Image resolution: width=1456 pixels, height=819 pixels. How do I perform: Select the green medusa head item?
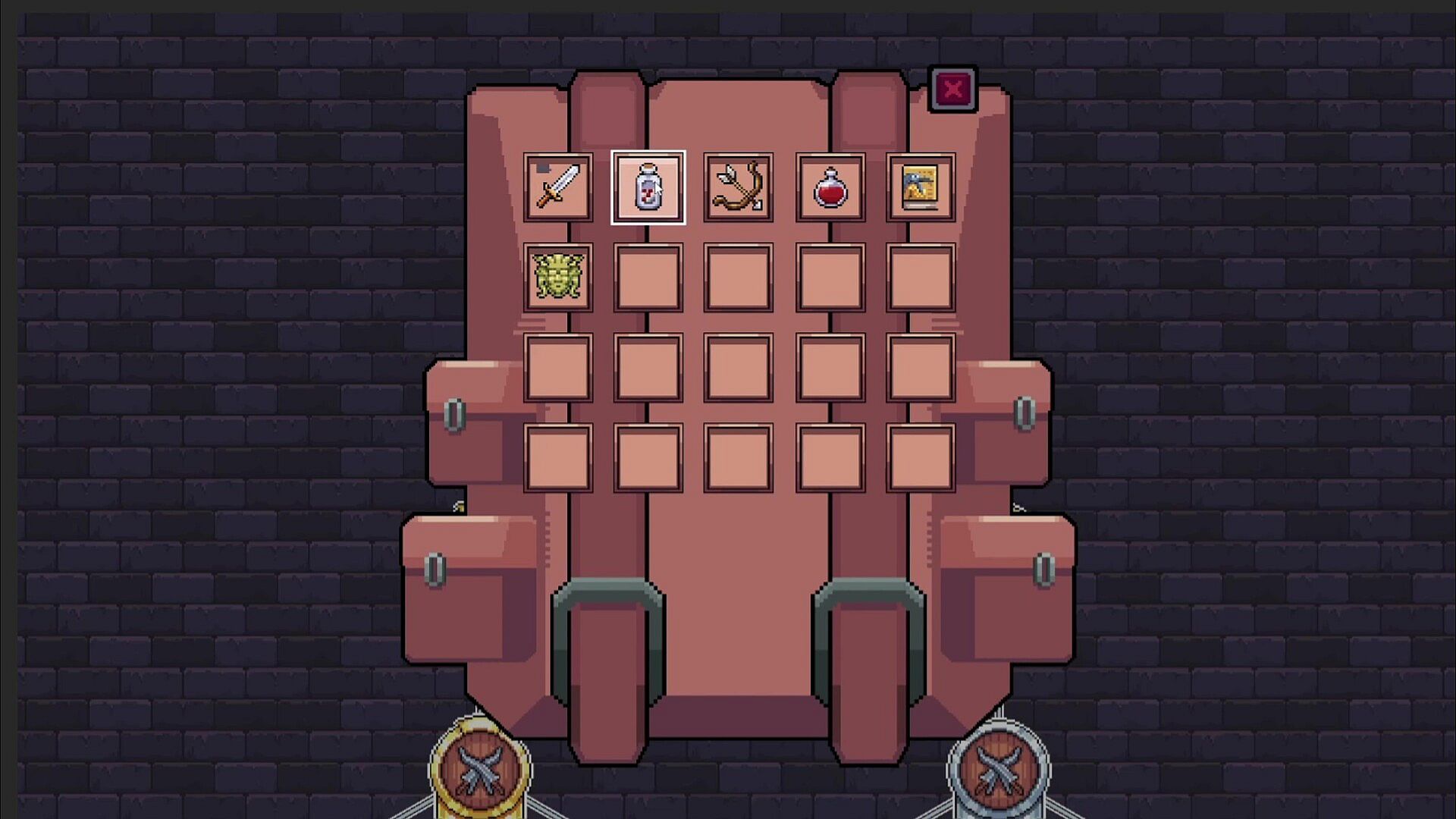coord(558,278)
